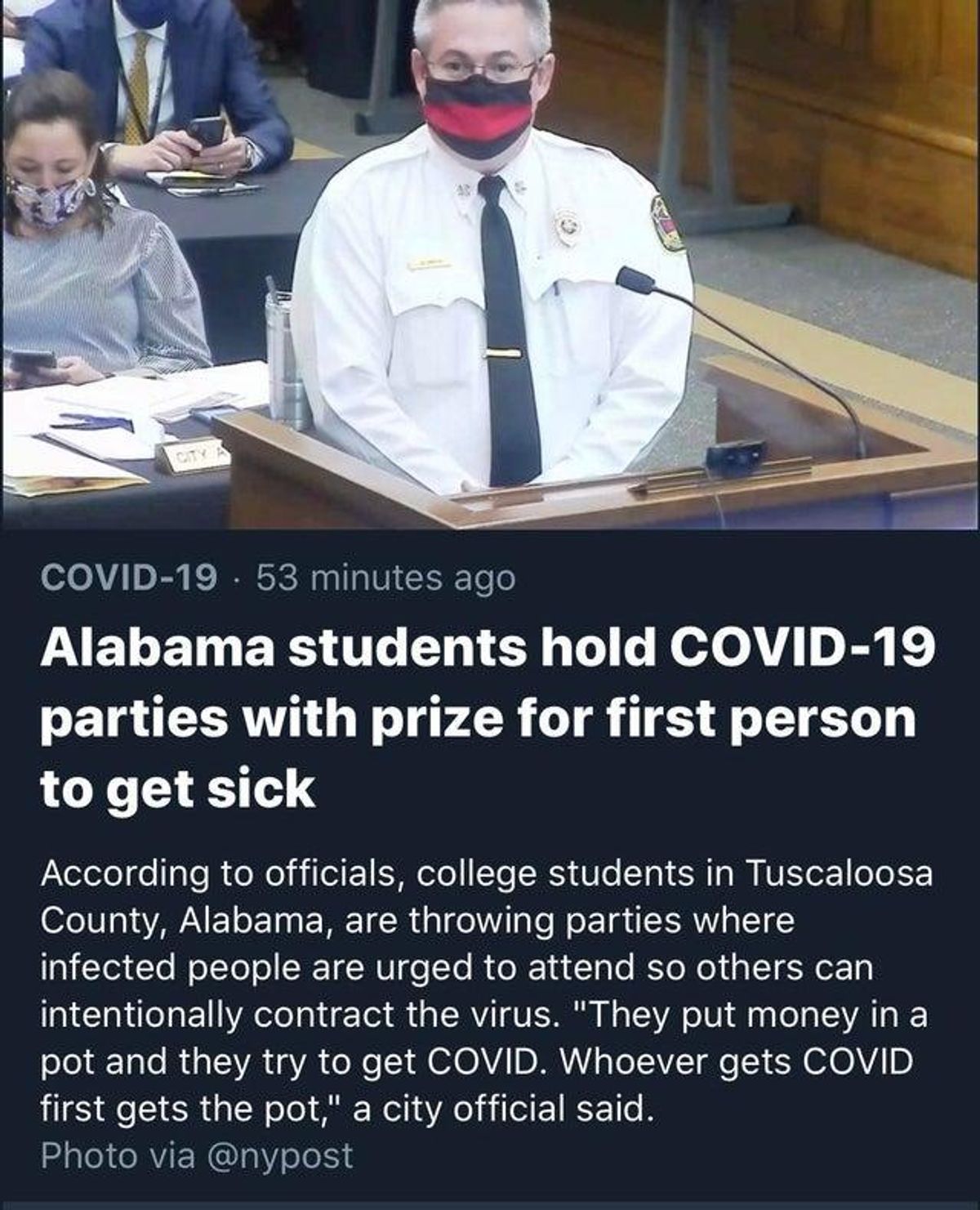
Task: Open the Alabama students COVID-19 parties story
Action: (486, 717)
